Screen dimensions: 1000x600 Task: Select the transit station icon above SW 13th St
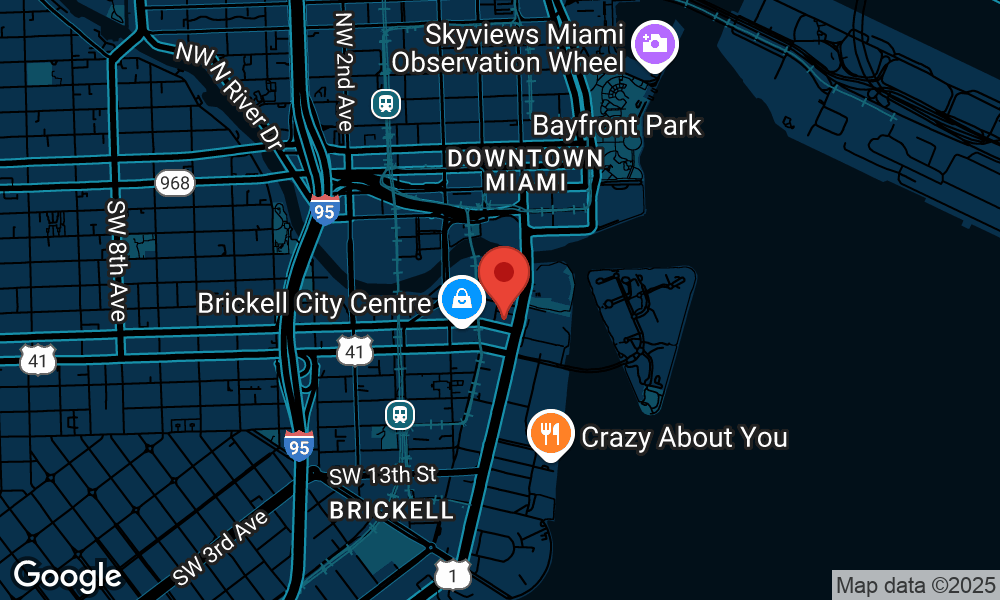pos(400,413)
